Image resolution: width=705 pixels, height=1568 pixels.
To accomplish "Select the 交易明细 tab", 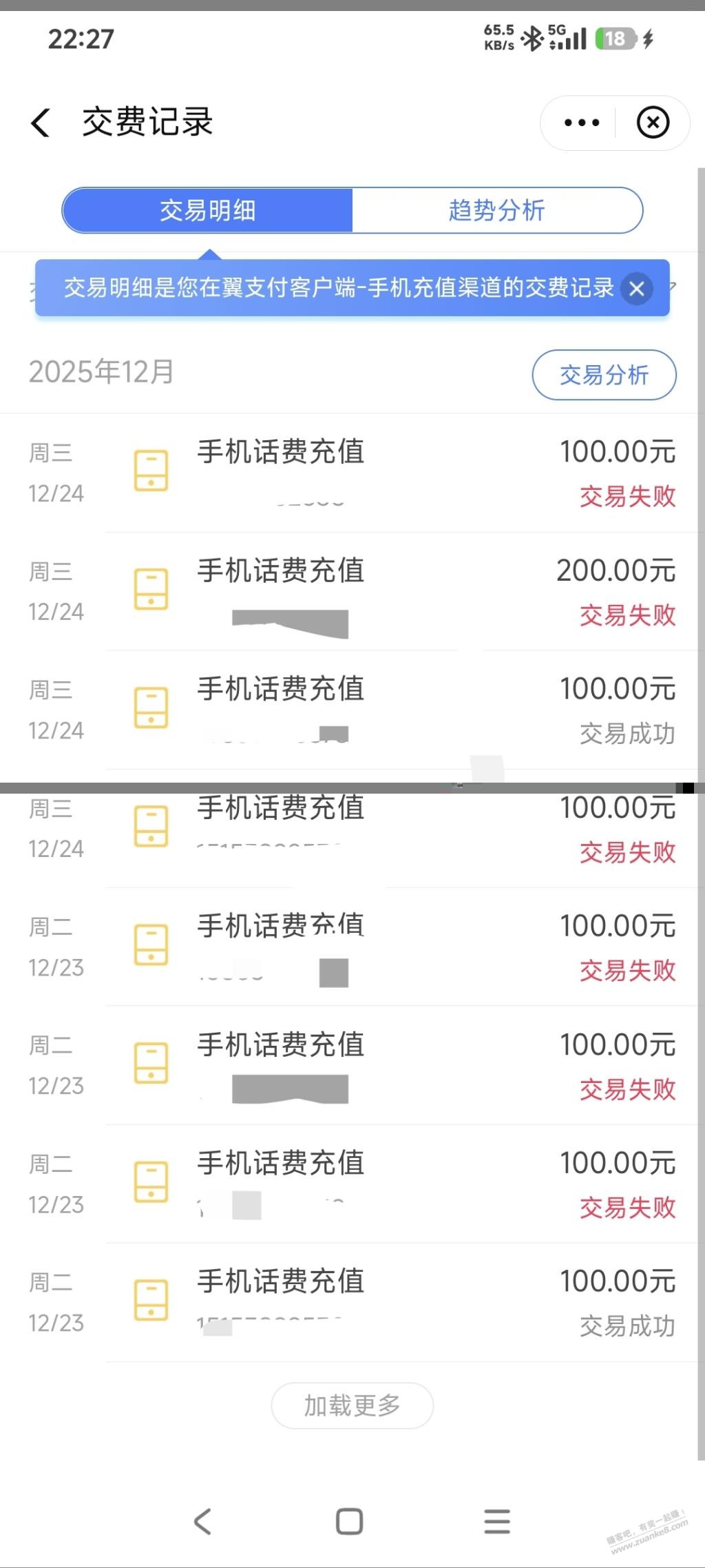I will (x=208, y=210).
